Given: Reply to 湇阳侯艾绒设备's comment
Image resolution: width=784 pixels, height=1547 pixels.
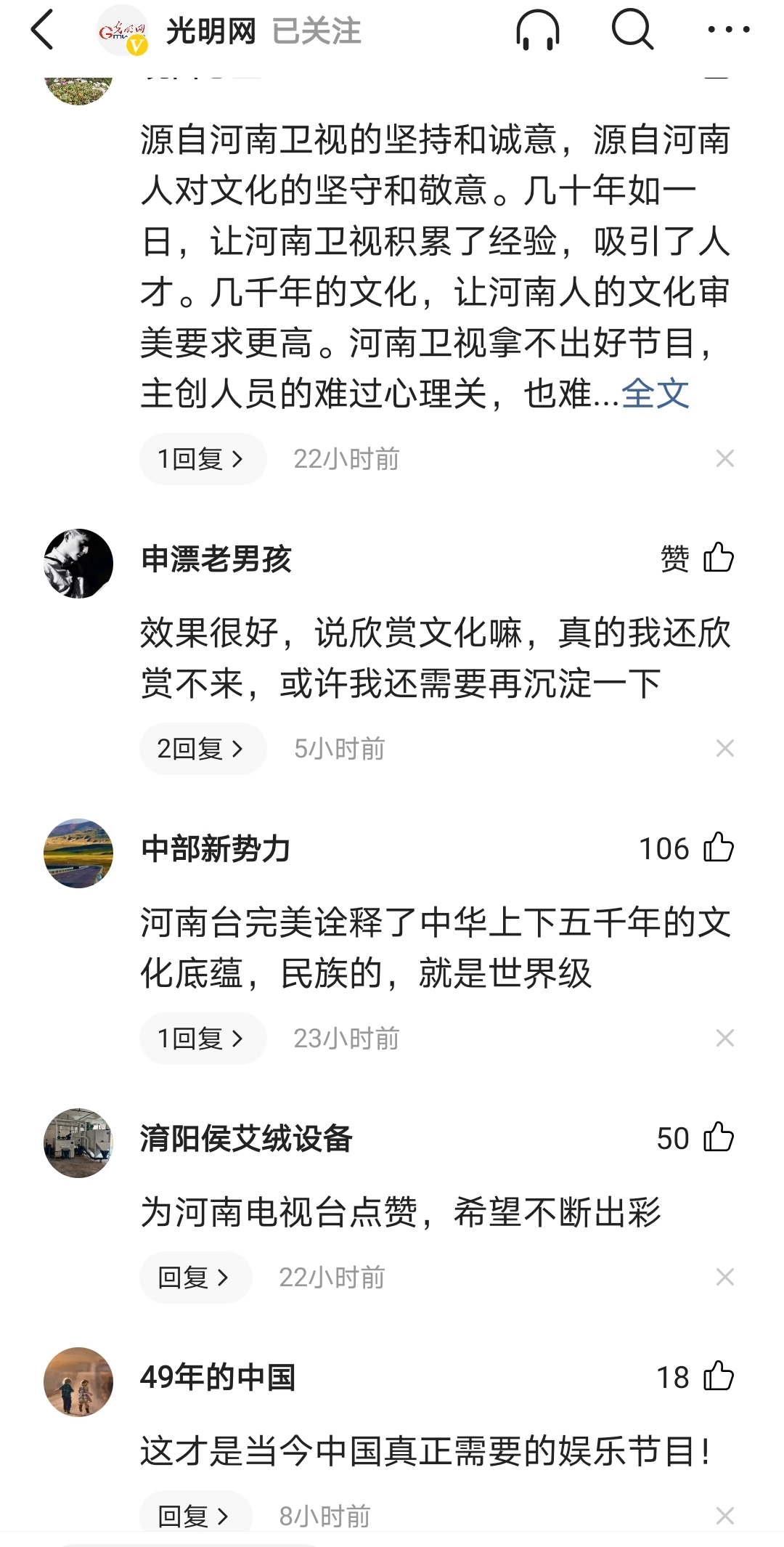Looking at the screenshot, I should pos(195,1278).
